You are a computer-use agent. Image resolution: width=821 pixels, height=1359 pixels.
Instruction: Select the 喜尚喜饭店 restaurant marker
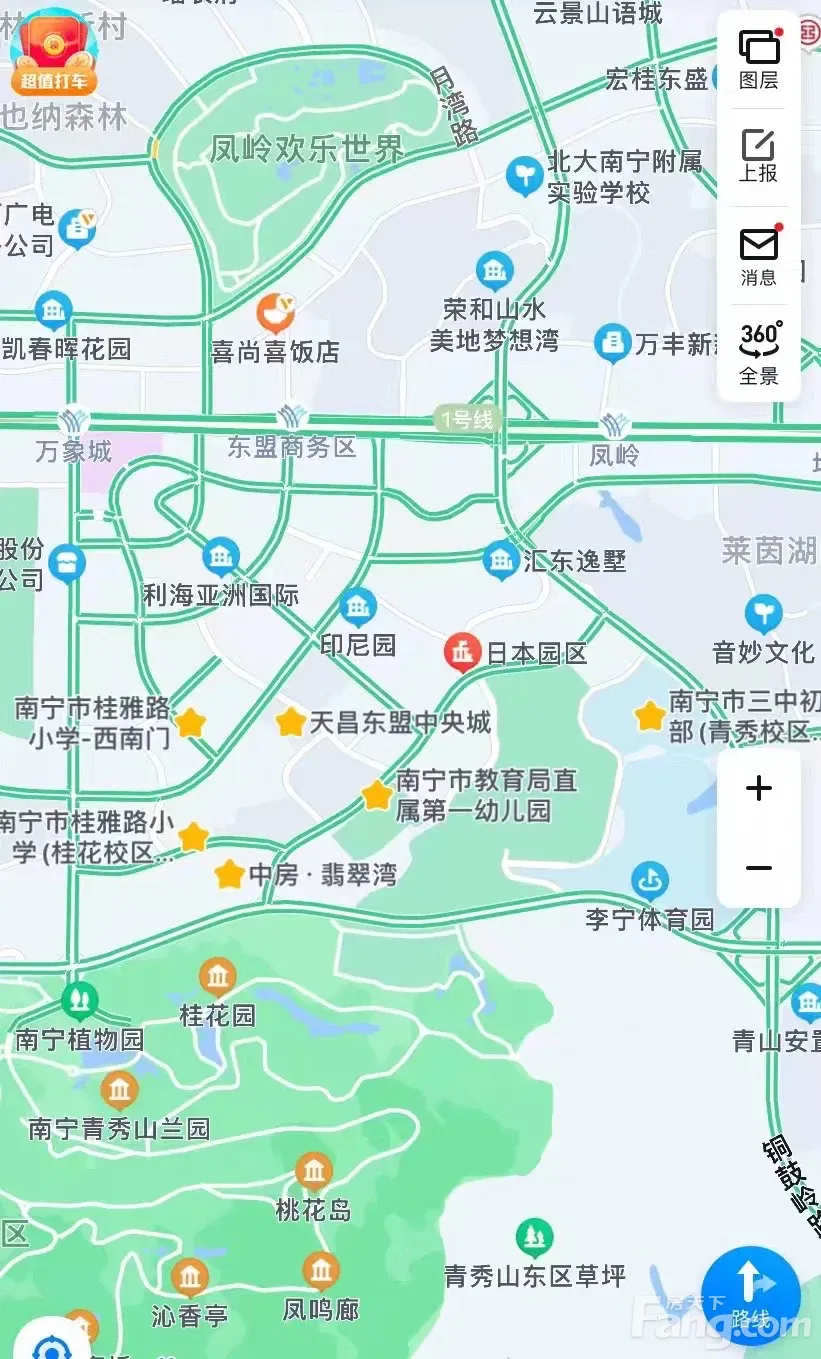coord(276,314)
